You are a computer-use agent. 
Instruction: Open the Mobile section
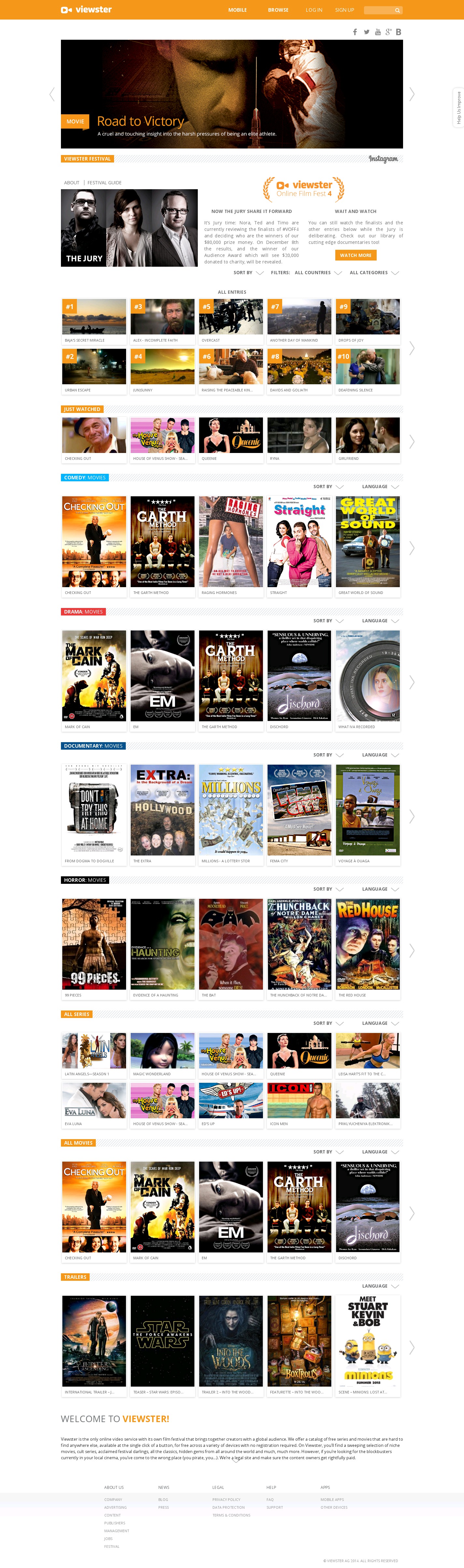[x=238, y=10]
